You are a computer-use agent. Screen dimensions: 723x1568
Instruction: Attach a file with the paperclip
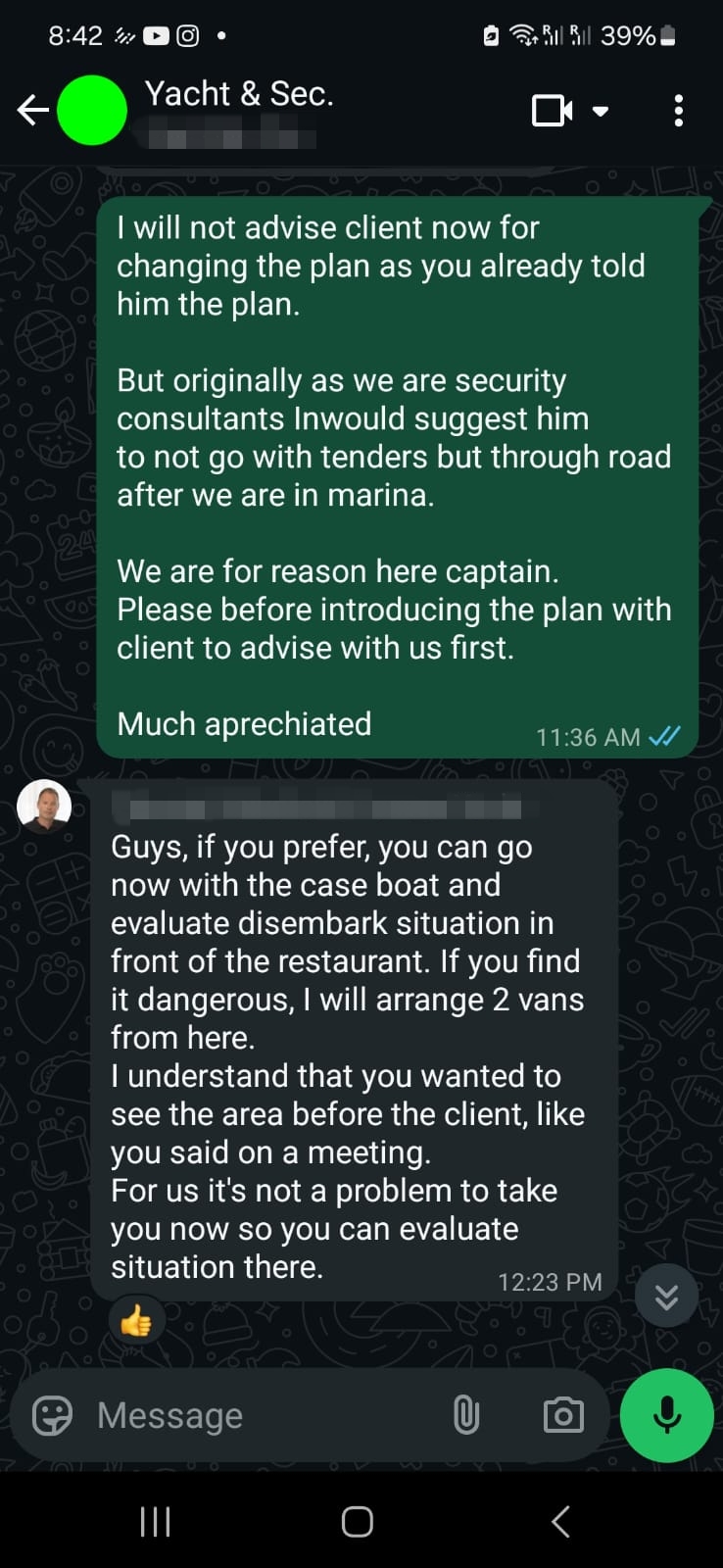pyautogui.click(x=466, y=1415)
